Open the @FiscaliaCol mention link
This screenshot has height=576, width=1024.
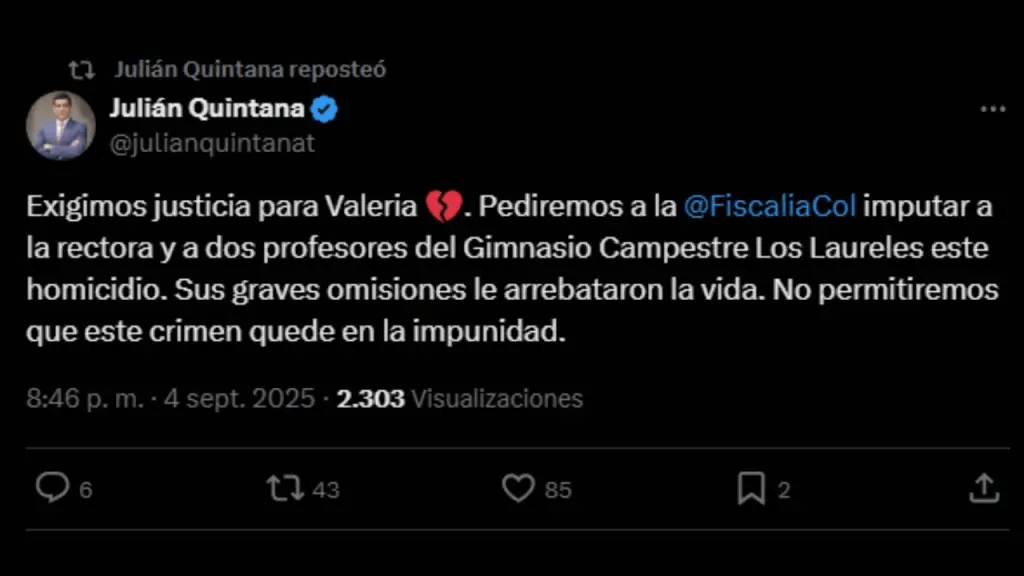click(769, 208)
